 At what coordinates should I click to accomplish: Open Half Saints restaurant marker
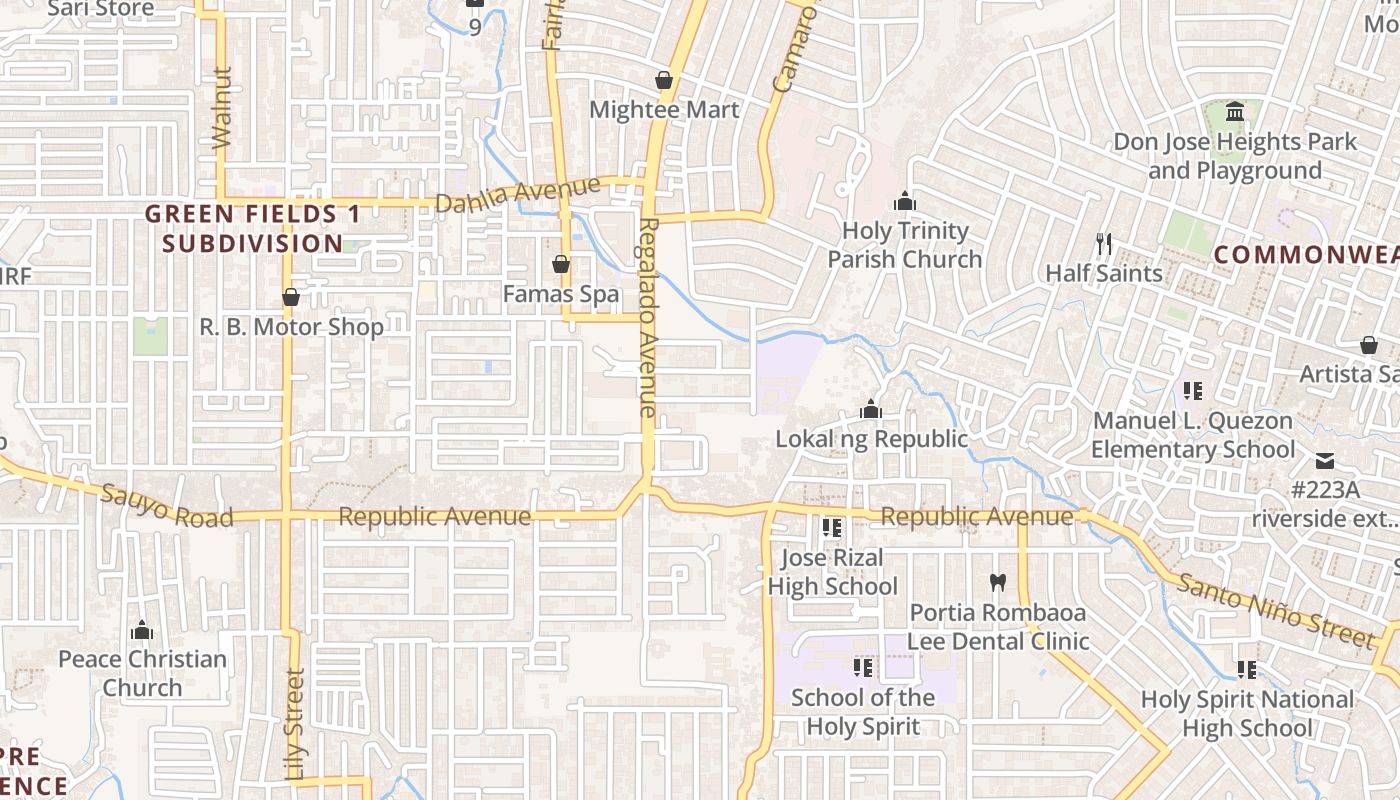1104,243
